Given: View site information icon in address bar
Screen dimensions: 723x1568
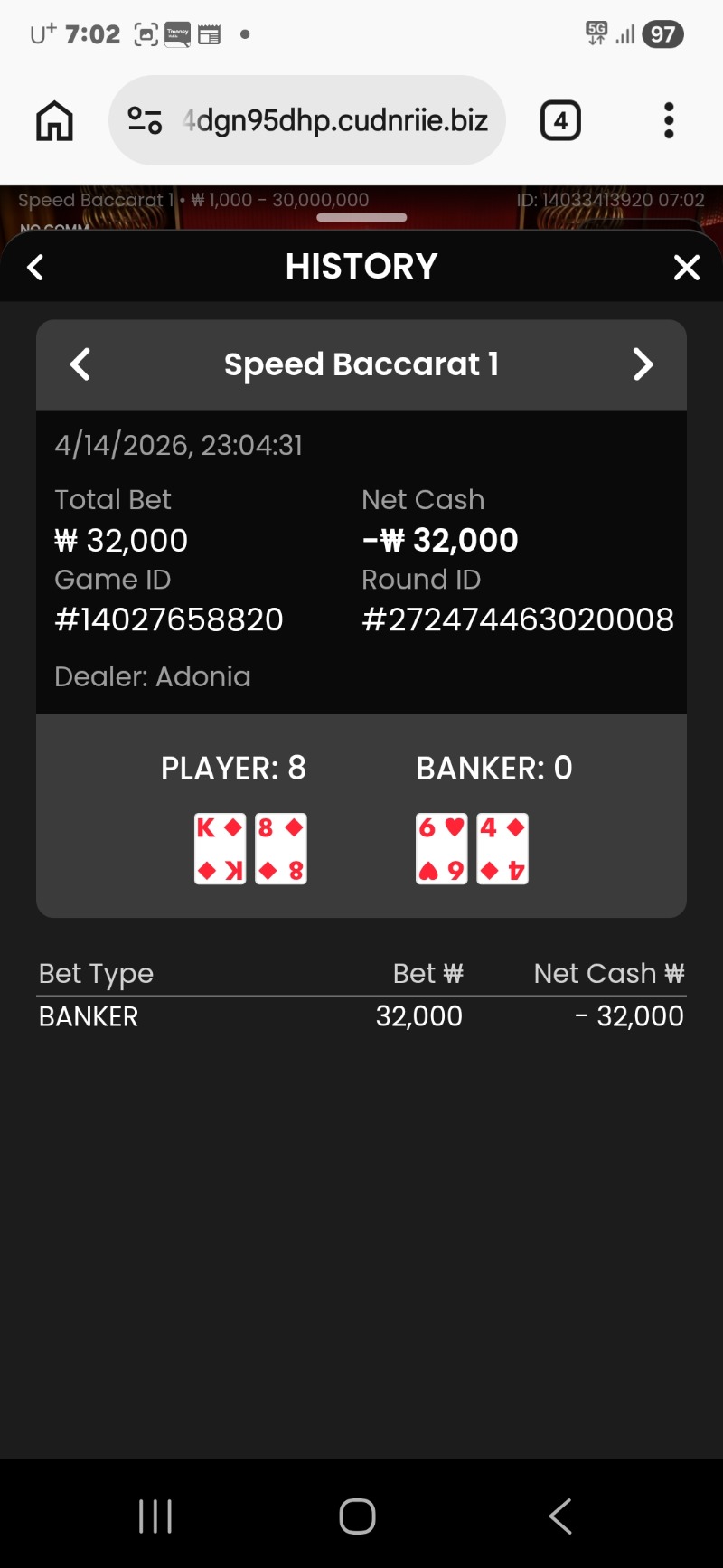Looking at the screenshot, I should 145,120.
